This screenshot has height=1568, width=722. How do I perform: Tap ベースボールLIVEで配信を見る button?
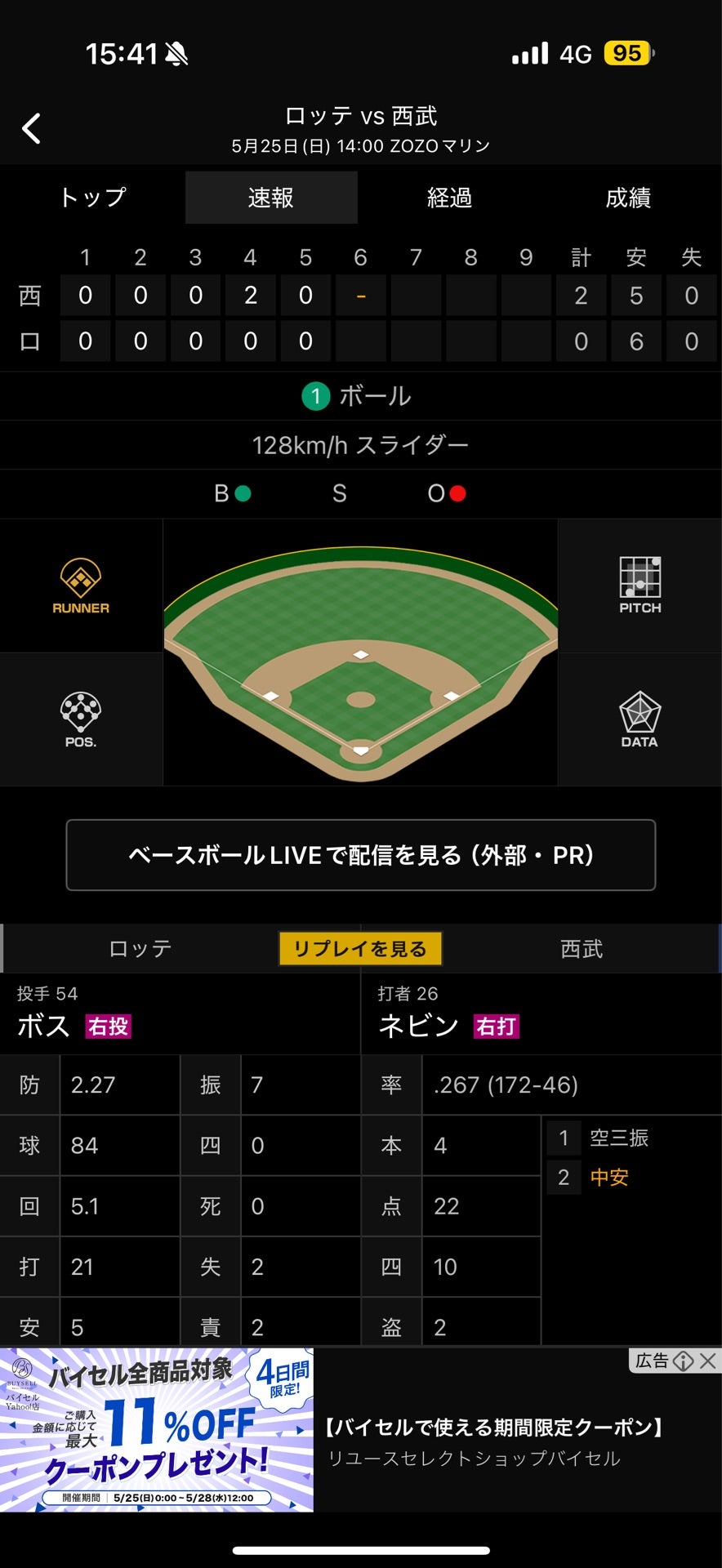point(360,855)
